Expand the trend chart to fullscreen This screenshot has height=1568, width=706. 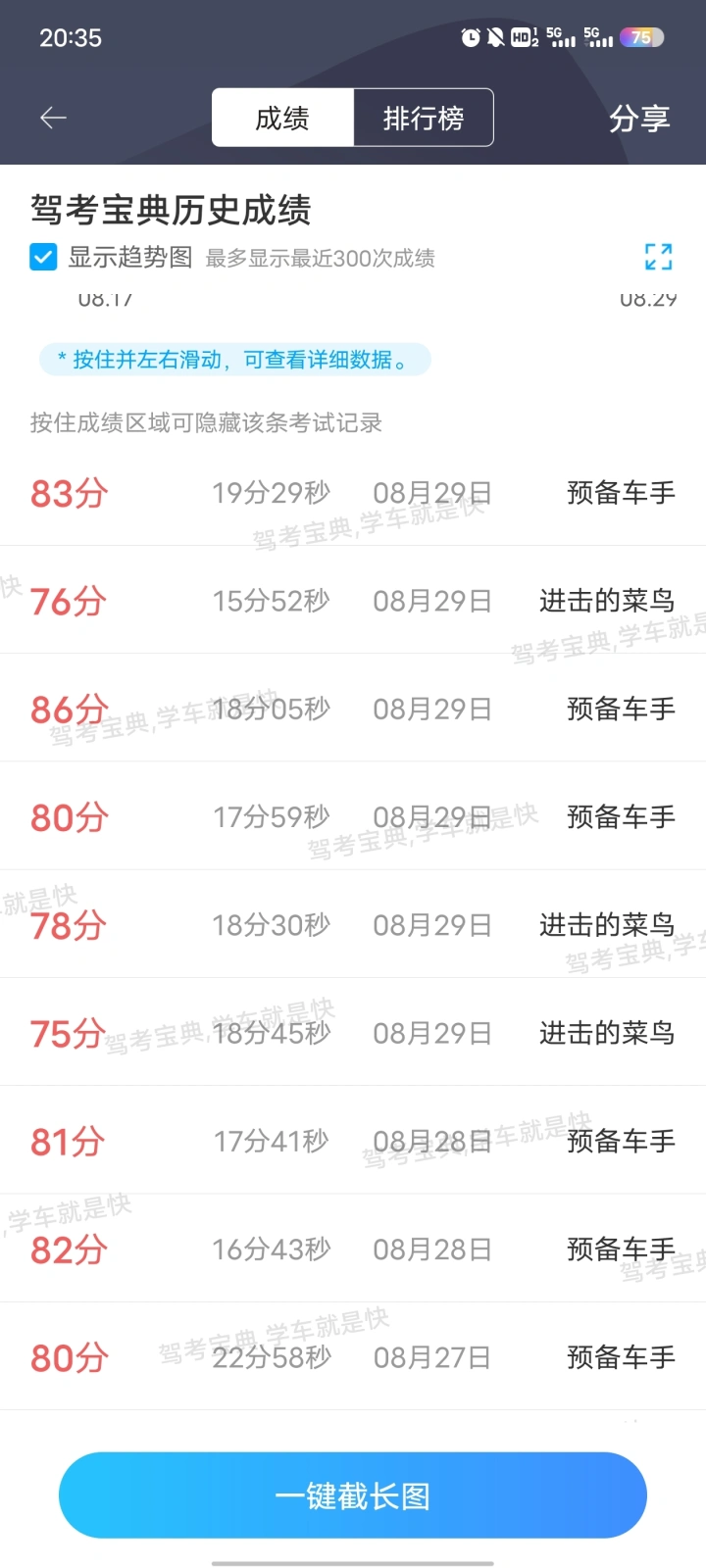pos(658,257)
